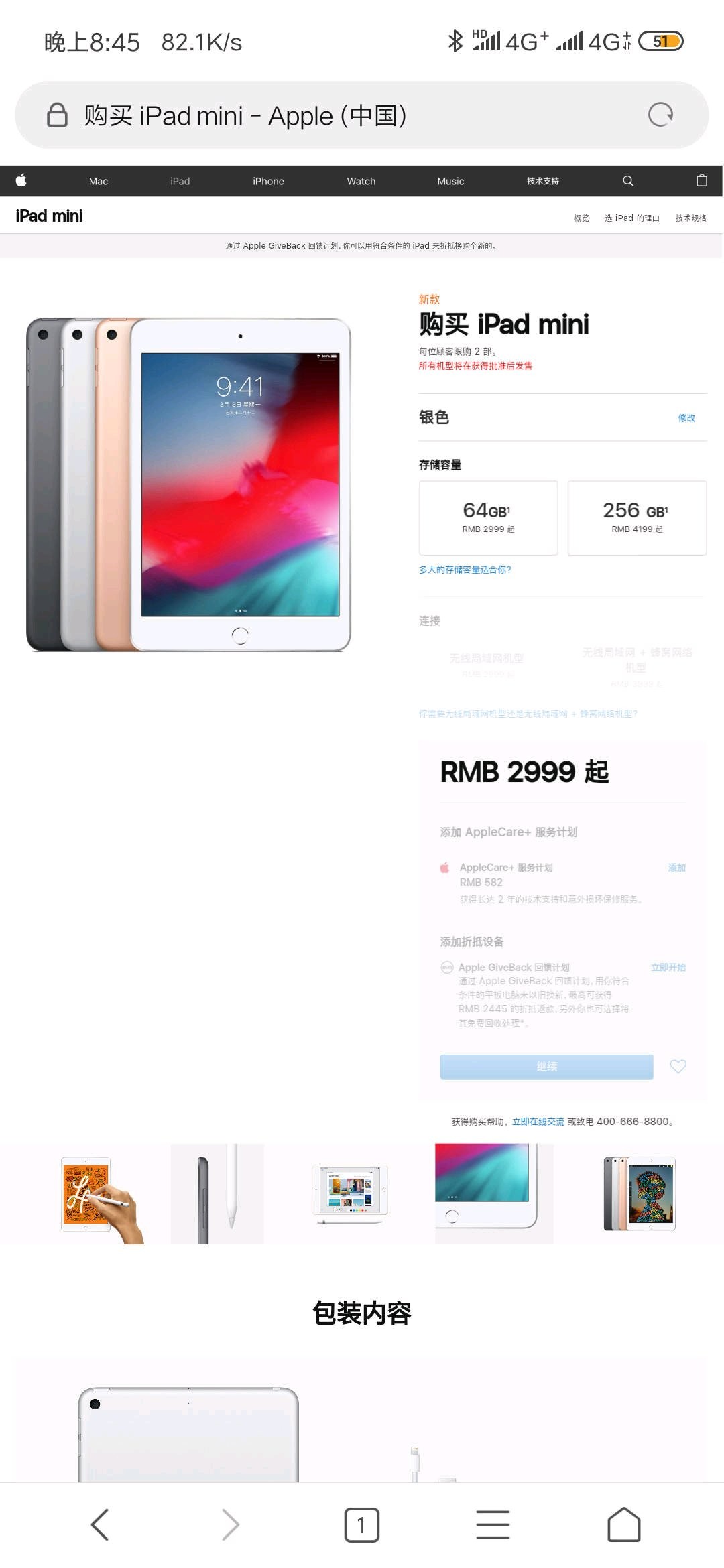Open 多大的存储容量适合你 help link
This screenshot has width=724, height=1568.
[465, 570]
